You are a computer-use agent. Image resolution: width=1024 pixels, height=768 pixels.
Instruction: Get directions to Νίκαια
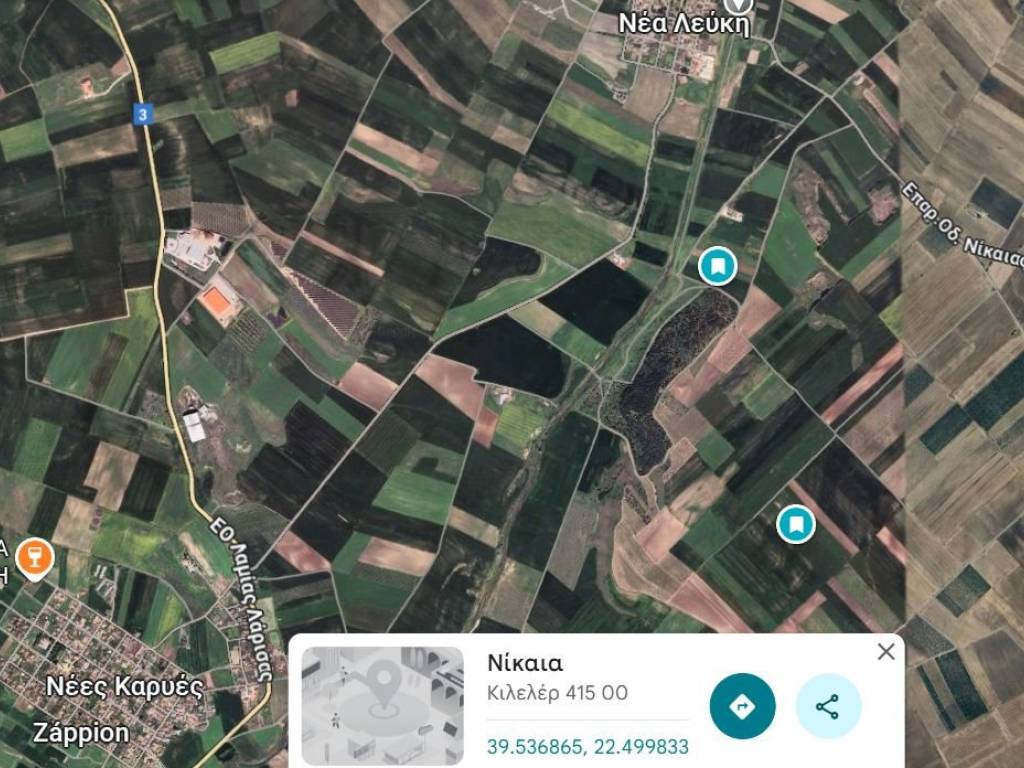point(742,706)
